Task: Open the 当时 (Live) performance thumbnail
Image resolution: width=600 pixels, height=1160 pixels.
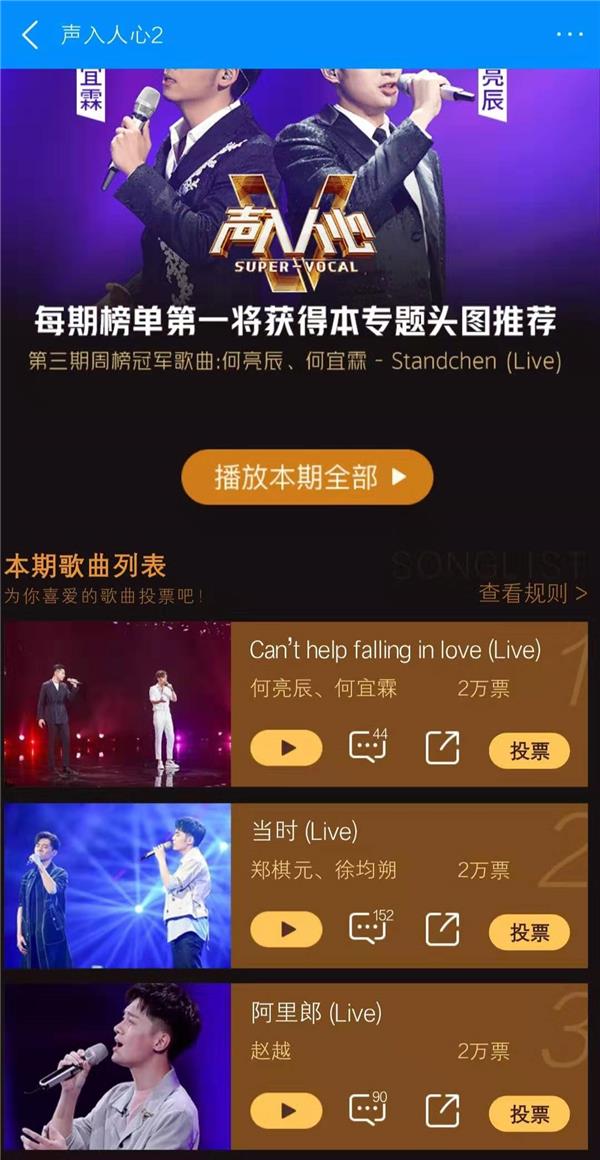Action: 117,886
